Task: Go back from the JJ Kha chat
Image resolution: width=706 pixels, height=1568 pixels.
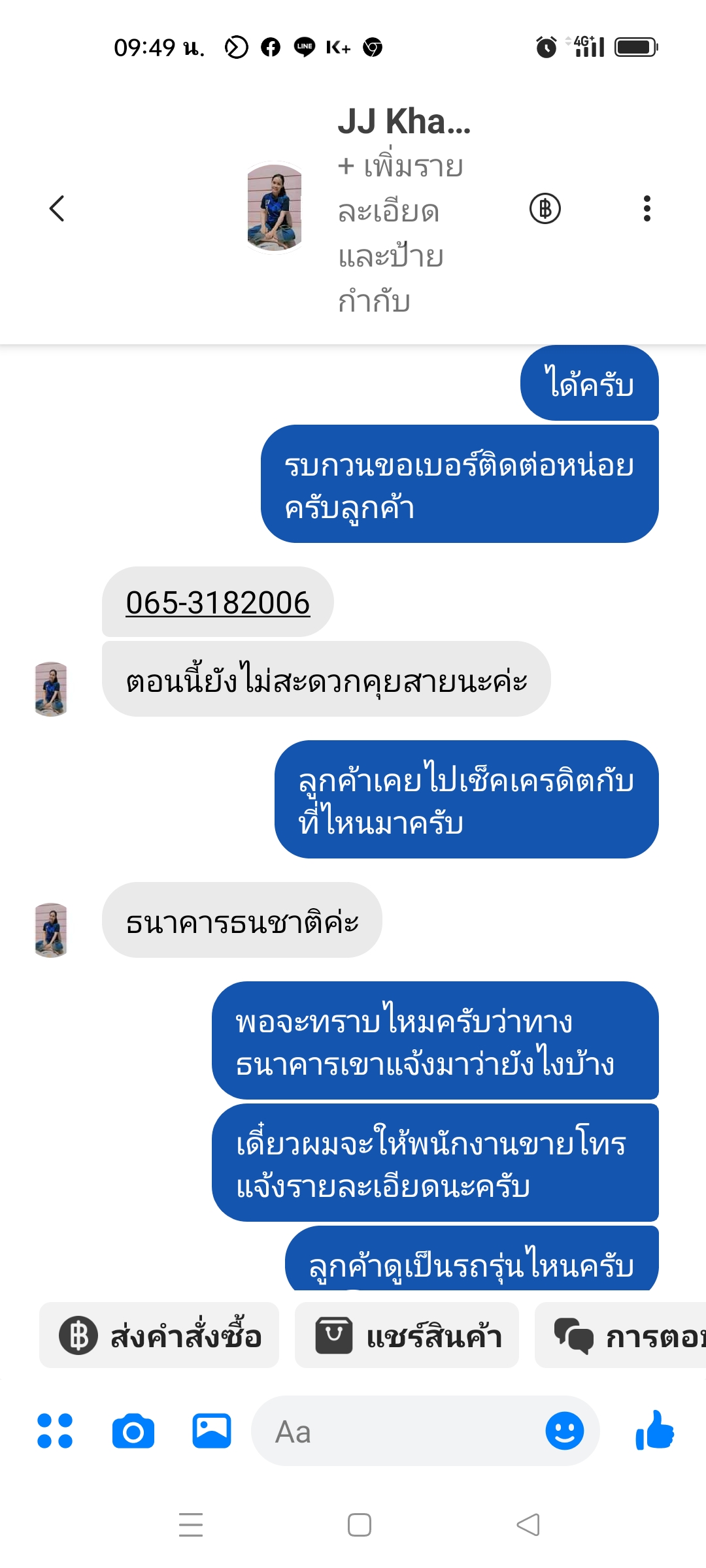Action: coord(58,209)
